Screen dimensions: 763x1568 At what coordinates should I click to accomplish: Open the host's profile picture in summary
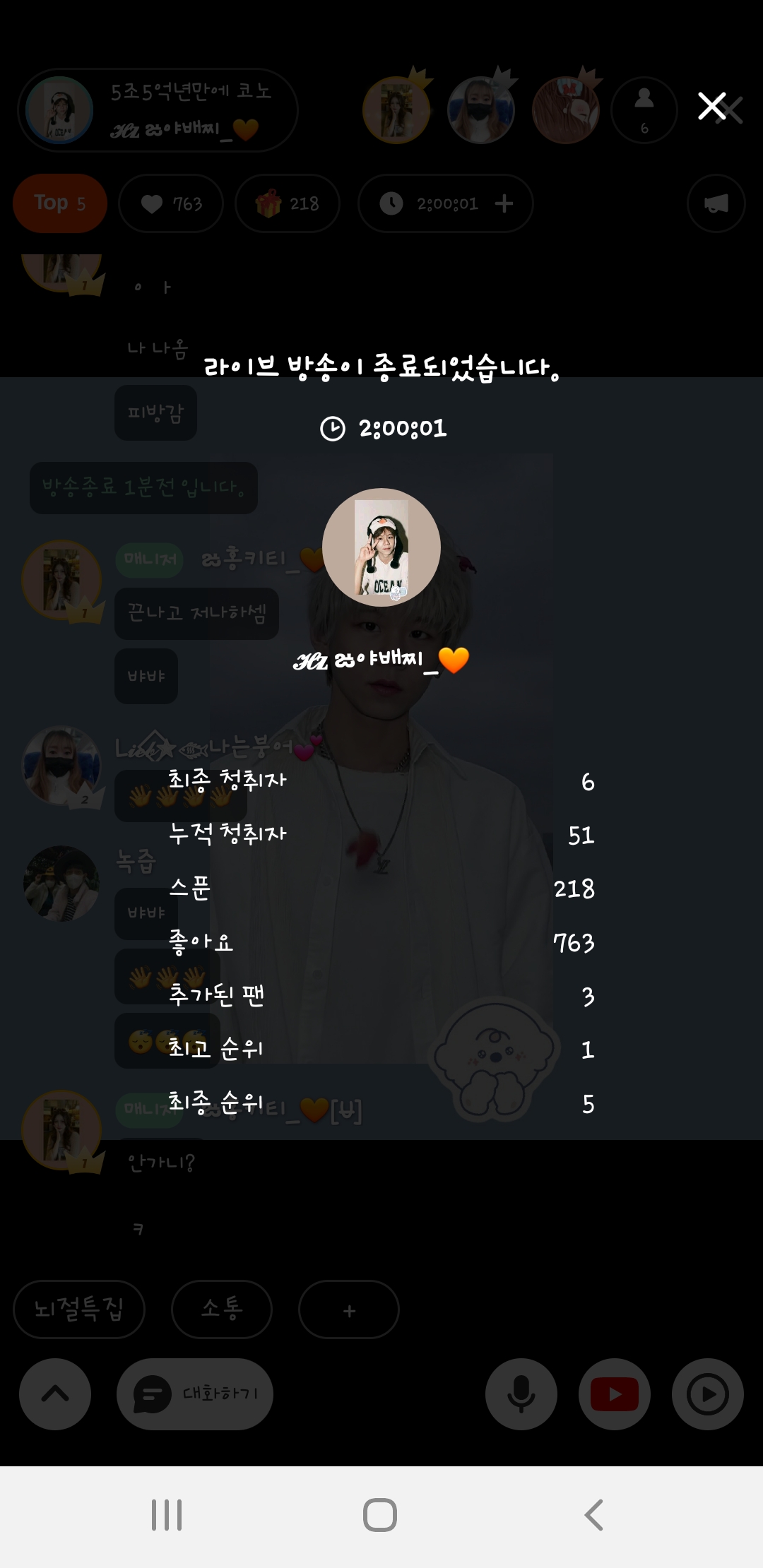tap(381, 547)
